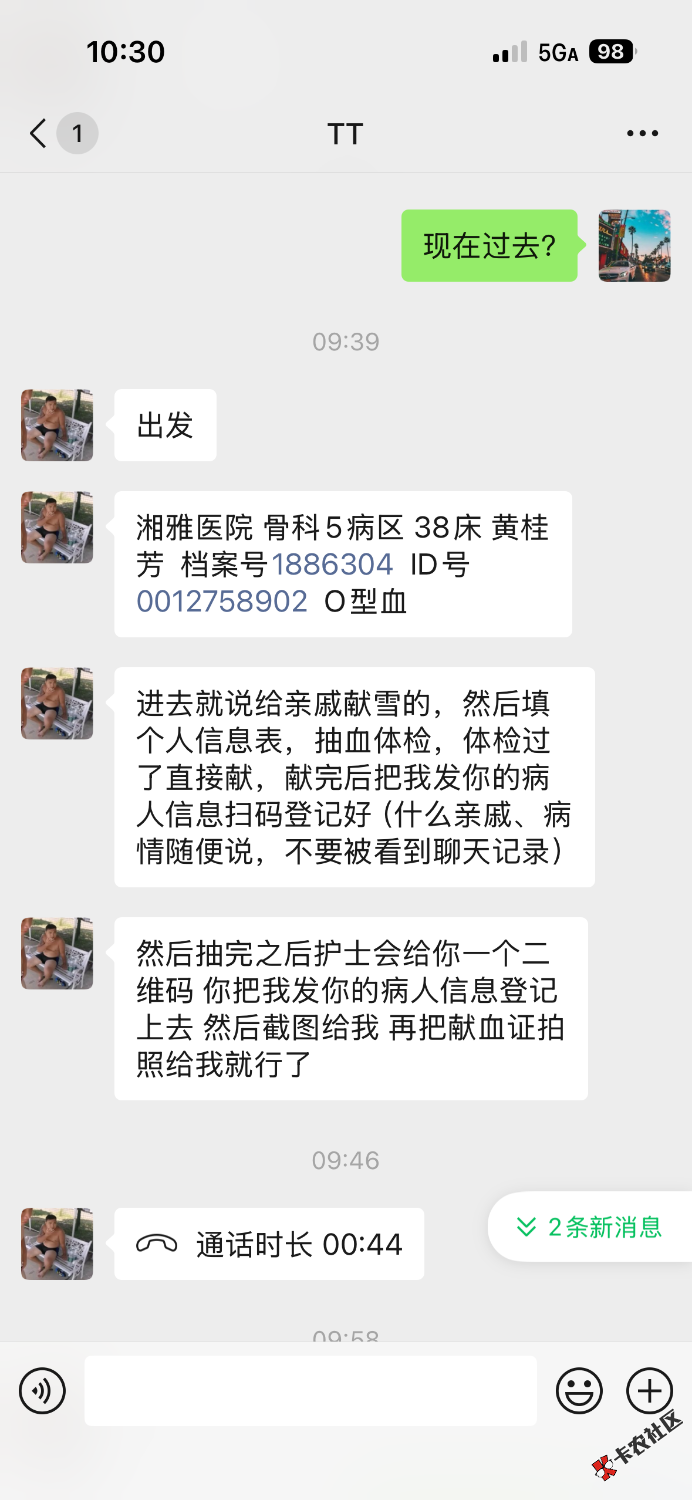Open the emoji sticker panel

point(579,1391)
